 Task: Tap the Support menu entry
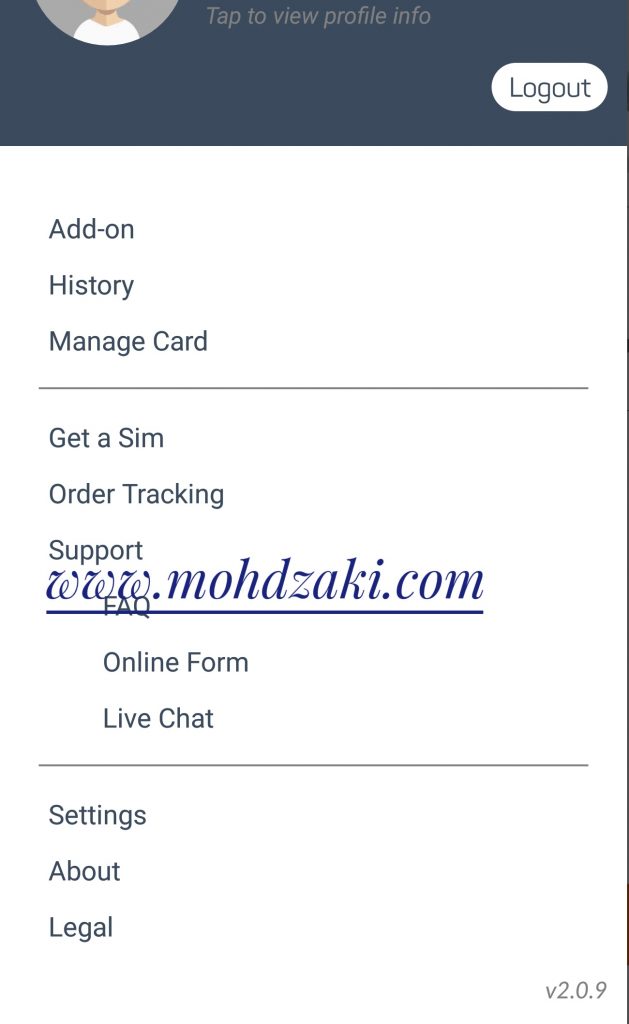click(96, 551)
